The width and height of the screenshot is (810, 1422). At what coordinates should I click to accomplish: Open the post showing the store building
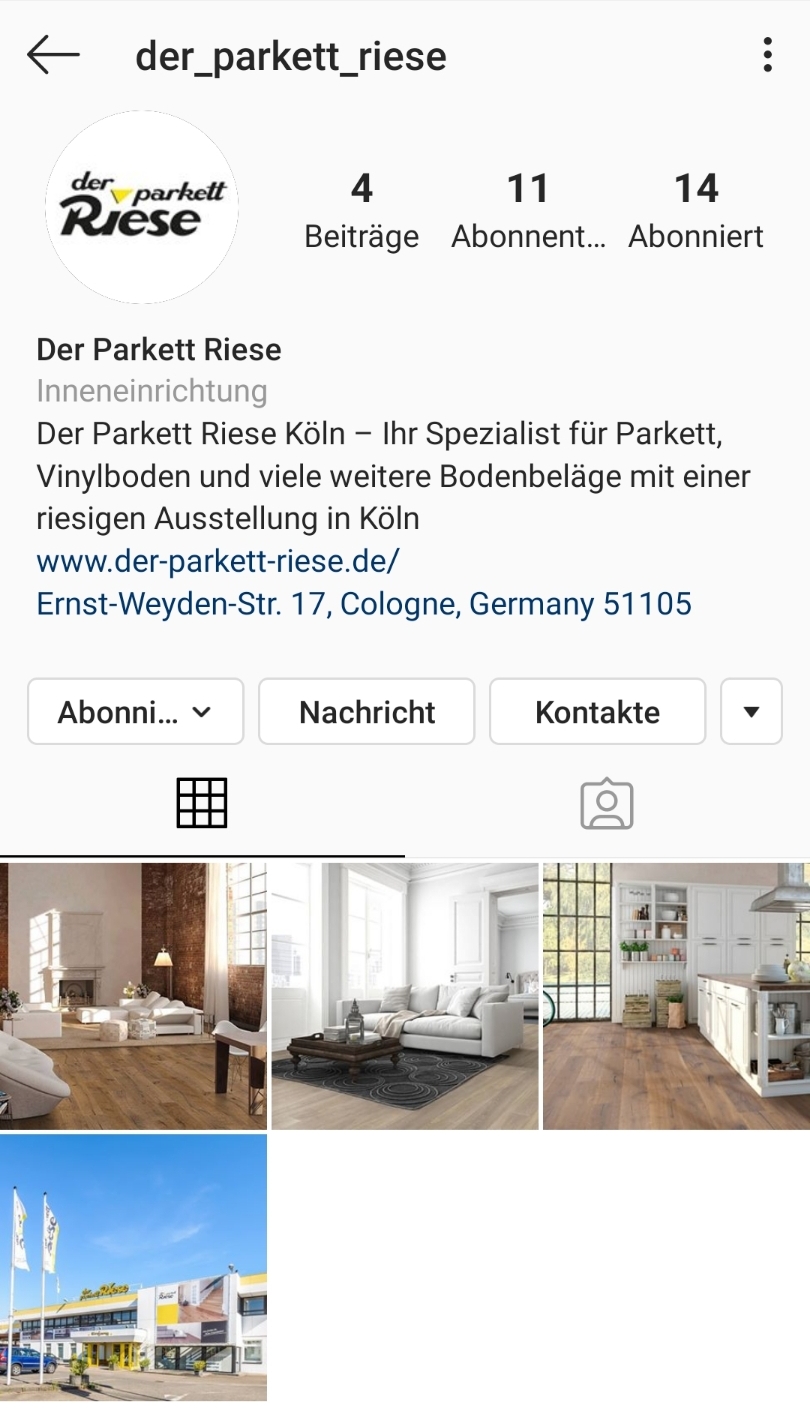coord(133,1267)
